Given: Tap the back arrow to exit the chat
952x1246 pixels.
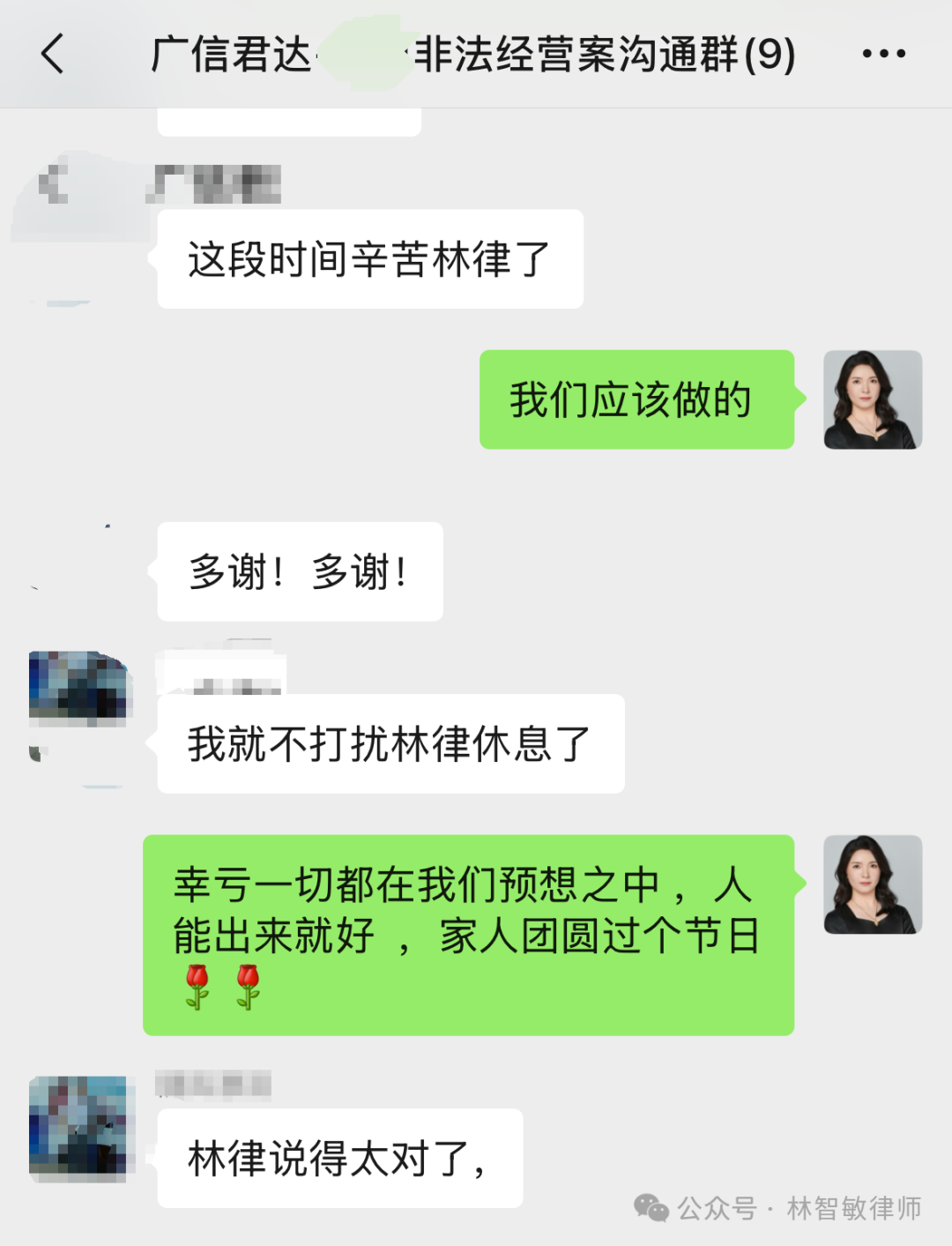Looking at the screenshot, I should [50, 53].
